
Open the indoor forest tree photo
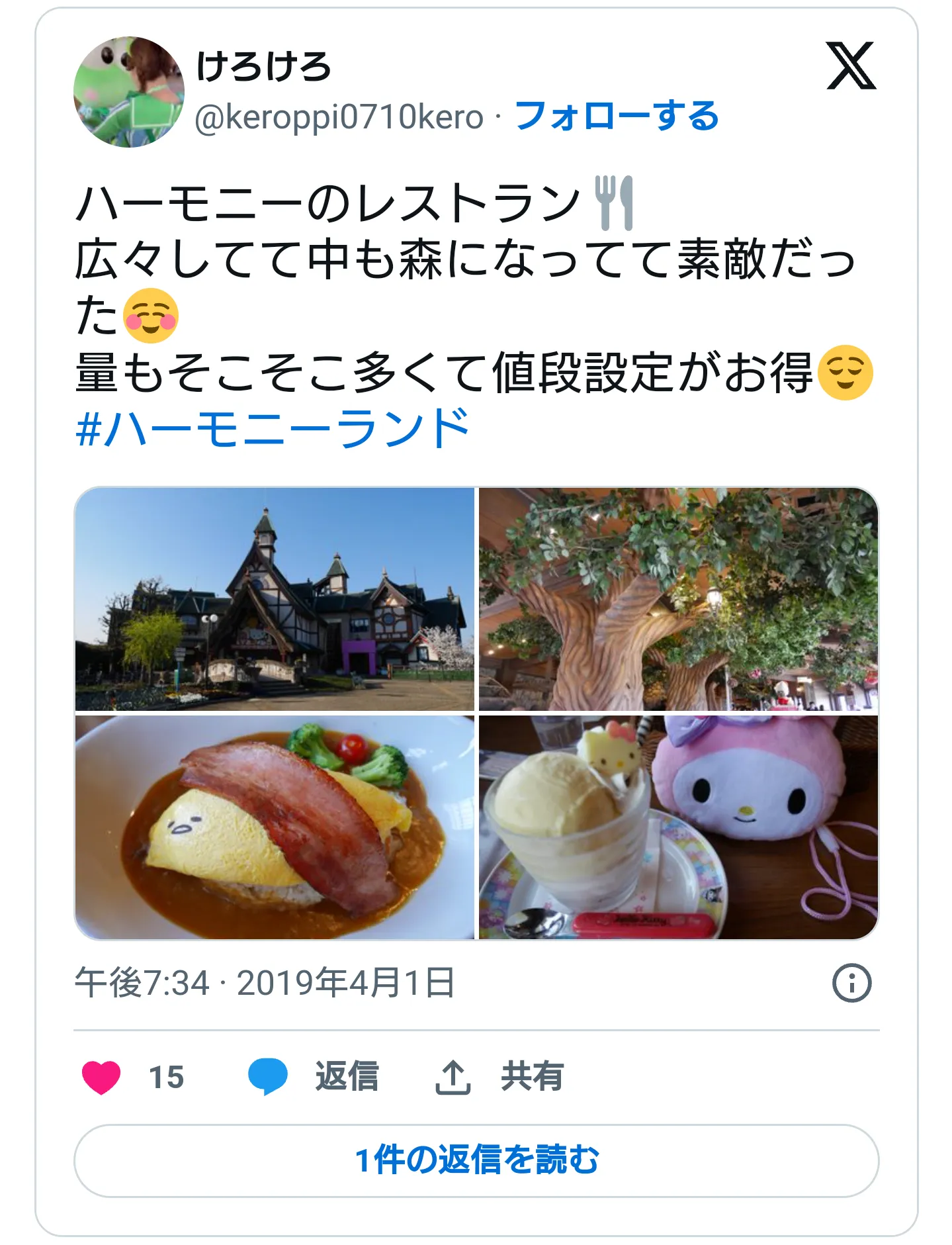tap(678, 599)
